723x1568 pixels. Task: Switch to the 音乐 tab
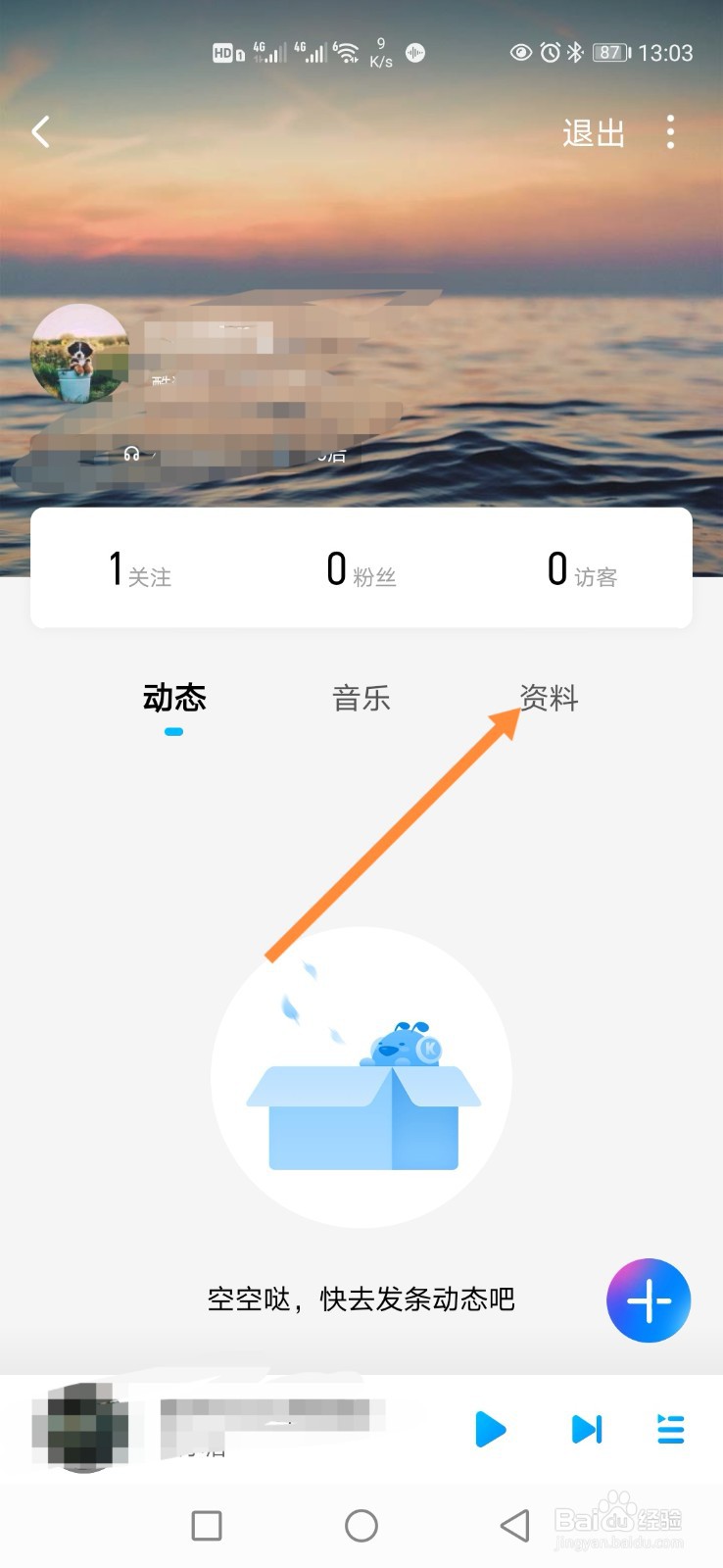coord(361,698)
